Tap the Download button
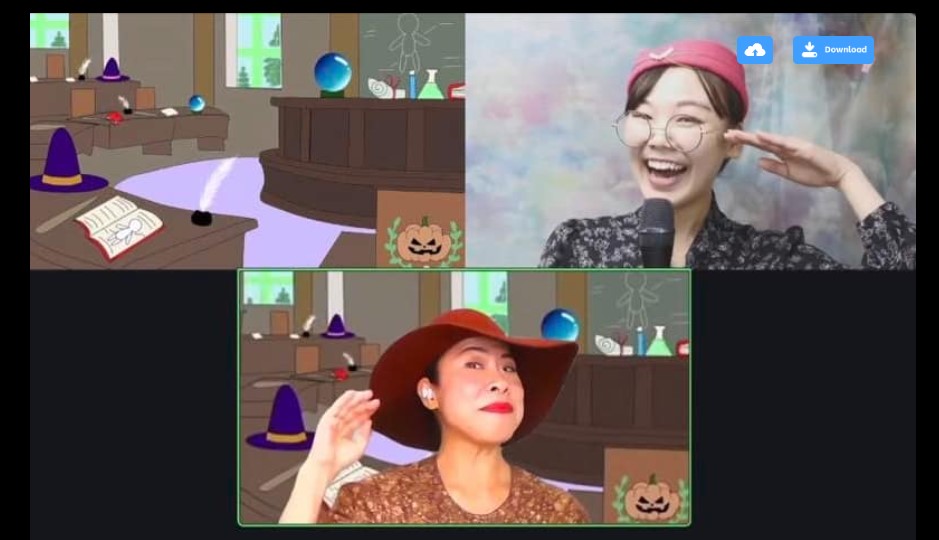The image size is (939, 540). point(833,50)
